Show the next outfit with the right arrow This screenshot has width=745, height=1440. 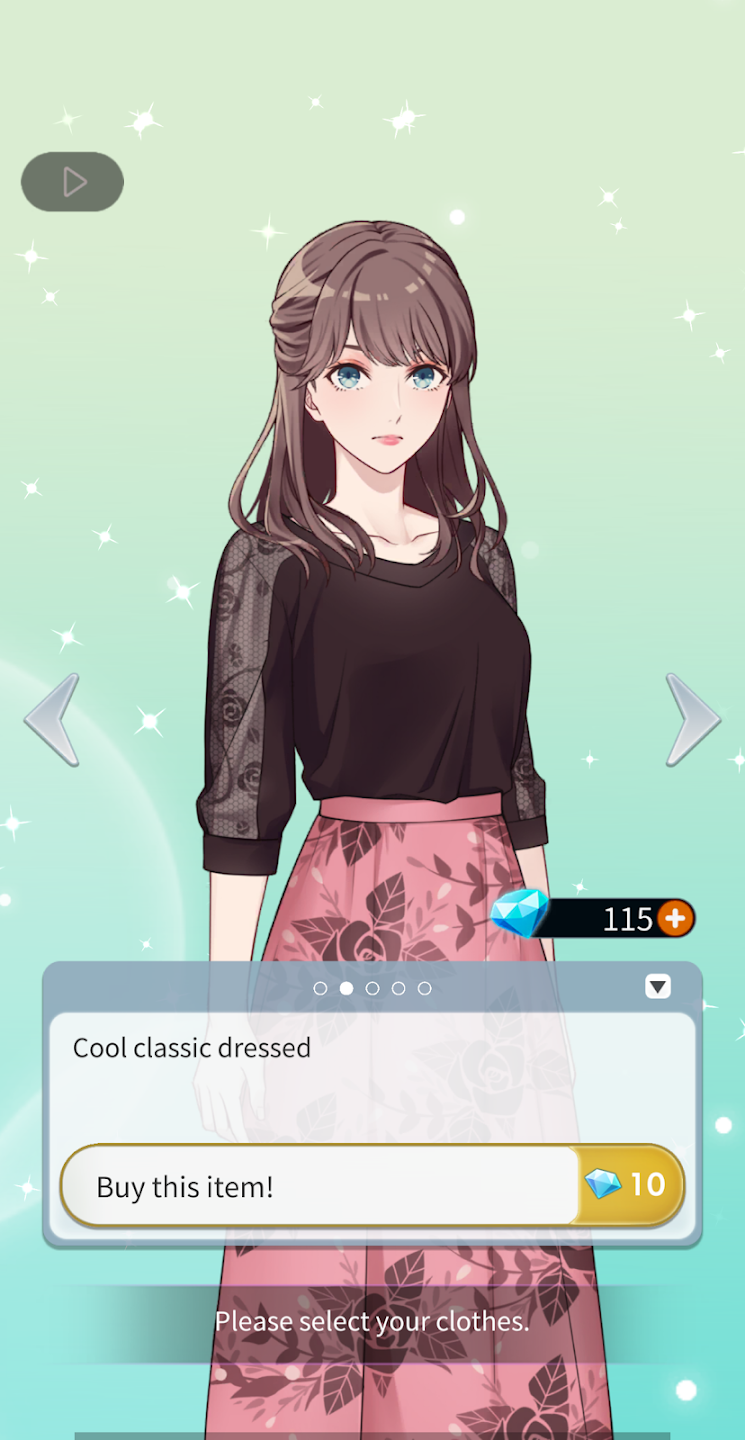coord(692,719)
